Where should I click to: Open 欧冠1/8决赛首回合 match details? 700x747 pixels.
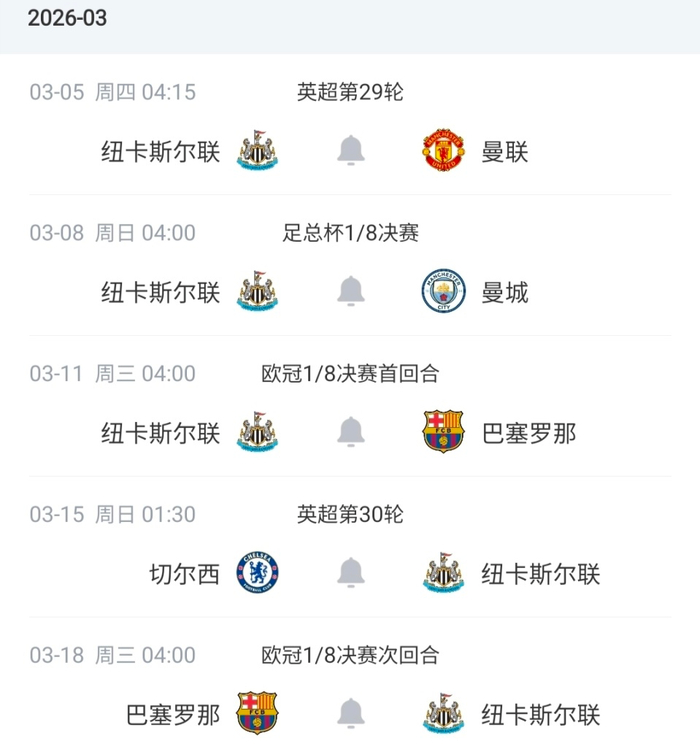point(350,406)
